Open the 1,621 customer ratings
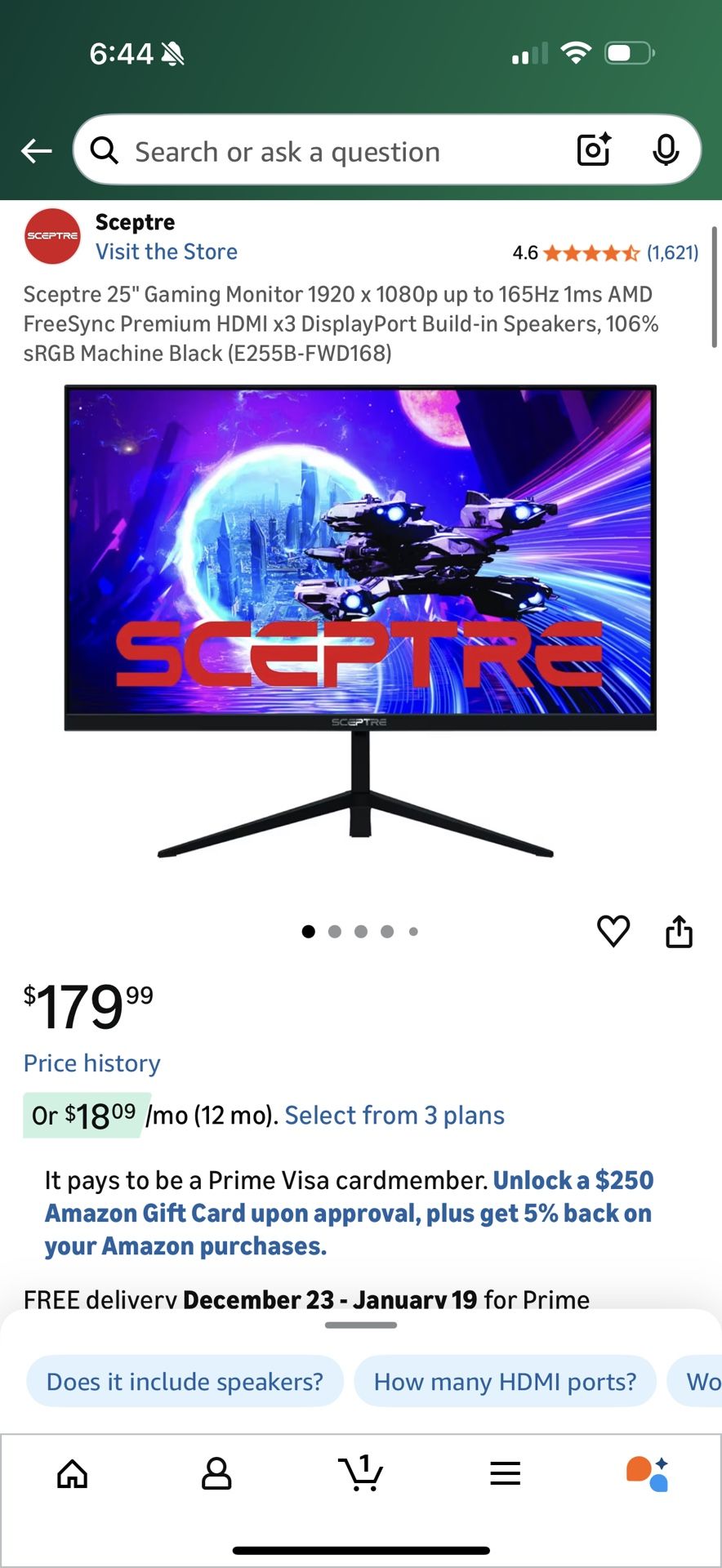The height and width of the screenshot is (1568, 722). click(x=672, y=252)
